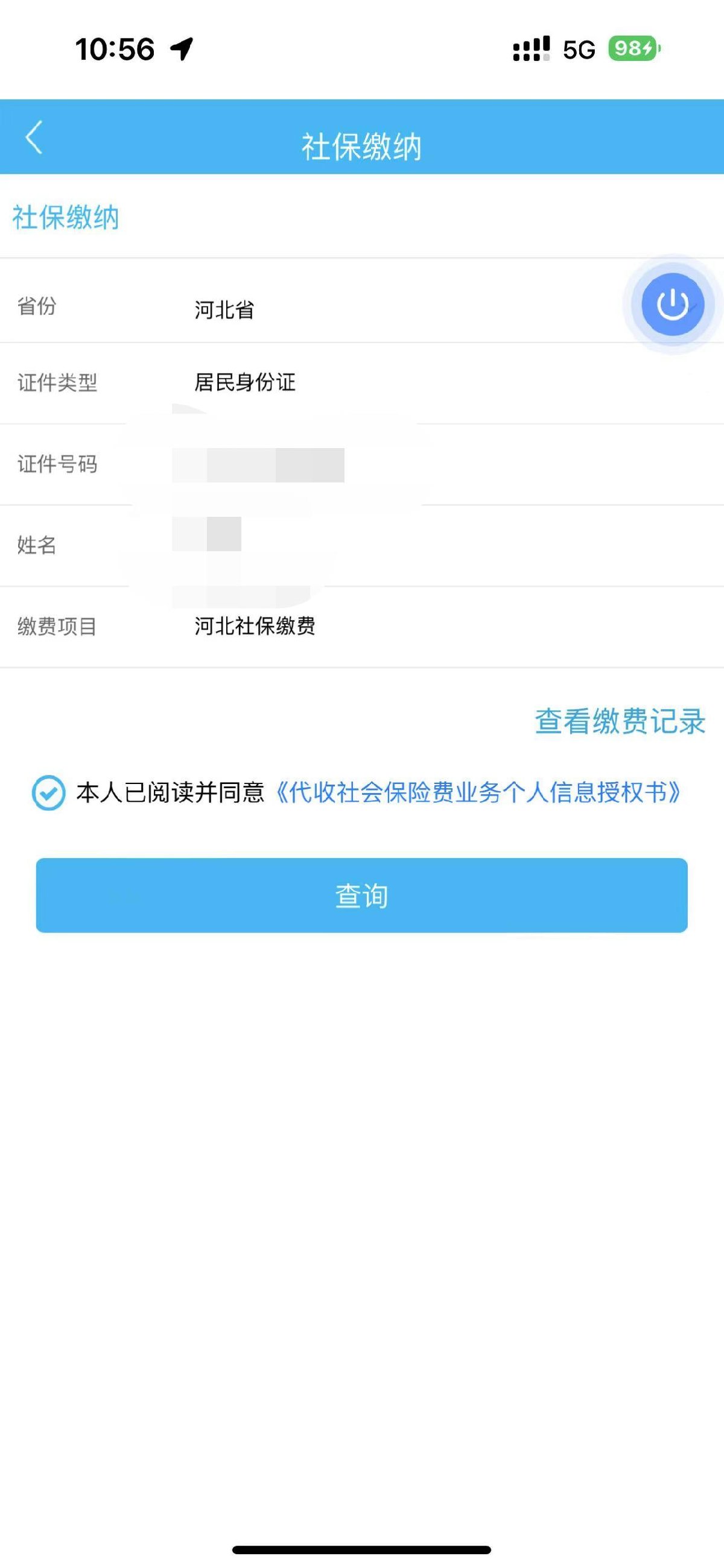Go back using the arrow icon
This screenshot has width=724, height=1568.
point(35,137)
